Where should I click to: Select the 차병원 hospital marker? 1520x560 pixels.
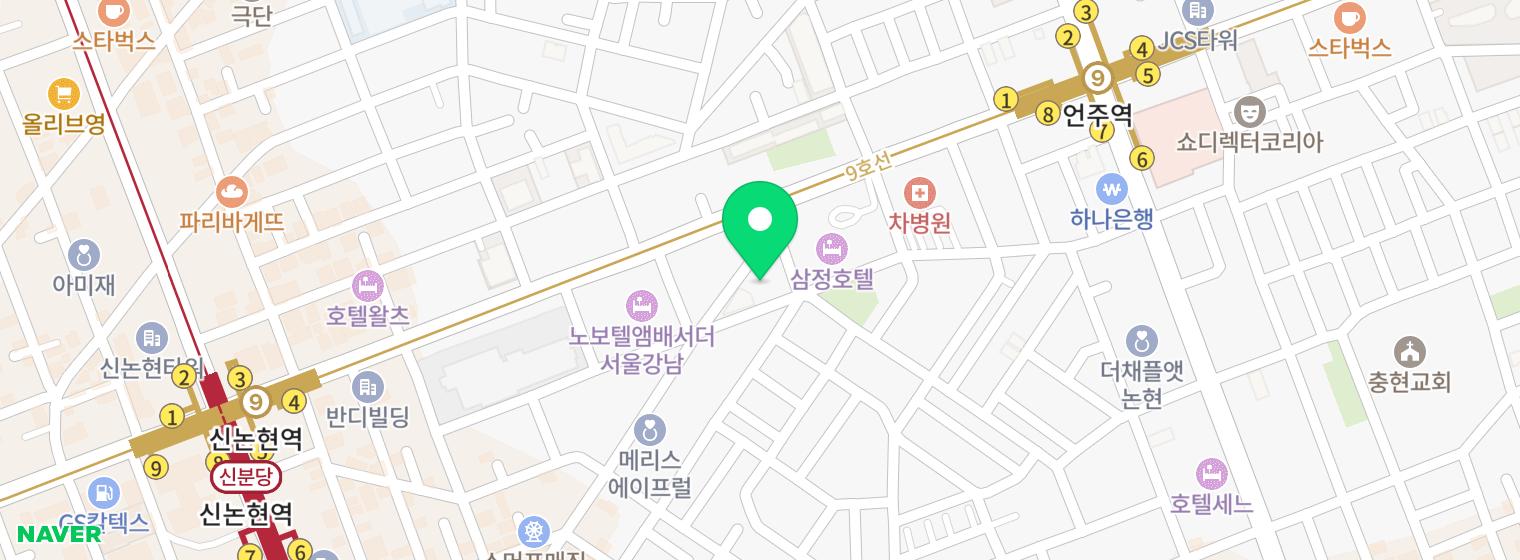point(919,192)
